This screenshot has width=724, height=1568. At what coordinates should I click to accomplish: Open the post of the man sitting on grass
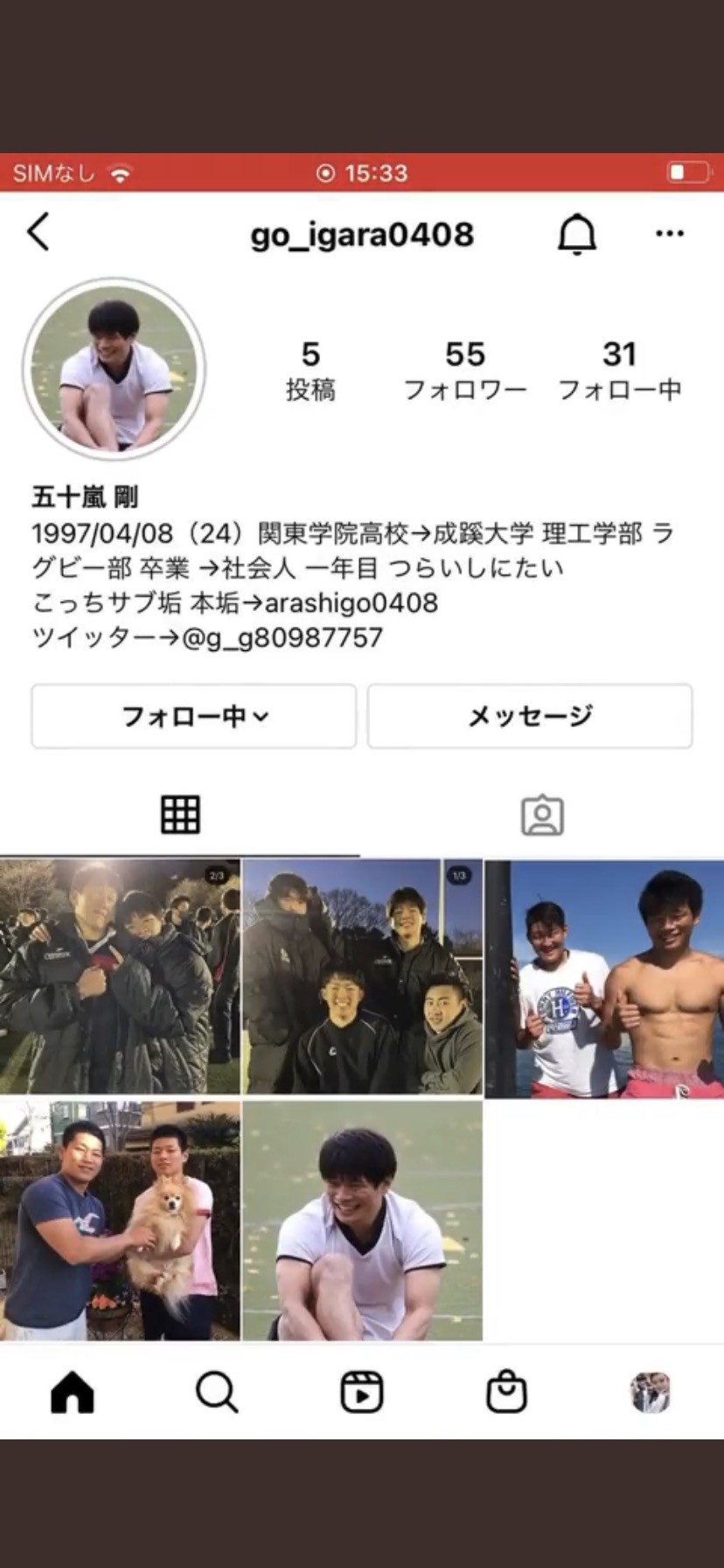(x=362, y=1220)
